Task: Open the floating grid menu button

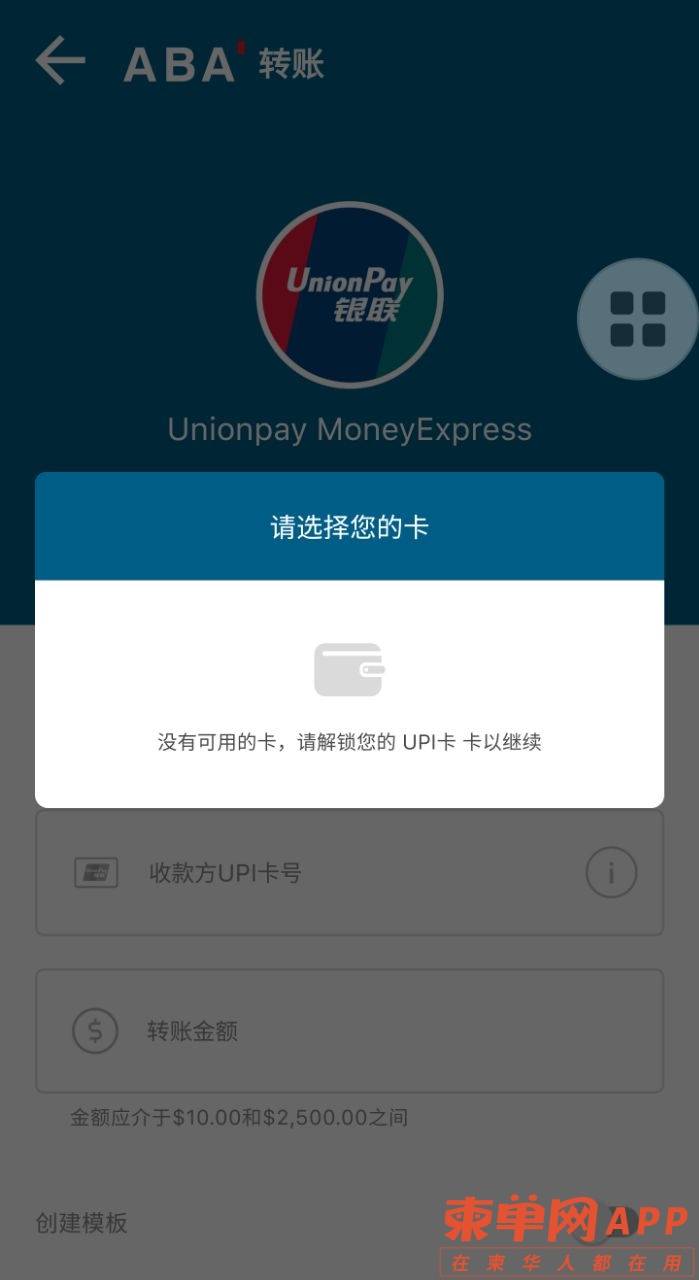Action: [x=638, y=319]
